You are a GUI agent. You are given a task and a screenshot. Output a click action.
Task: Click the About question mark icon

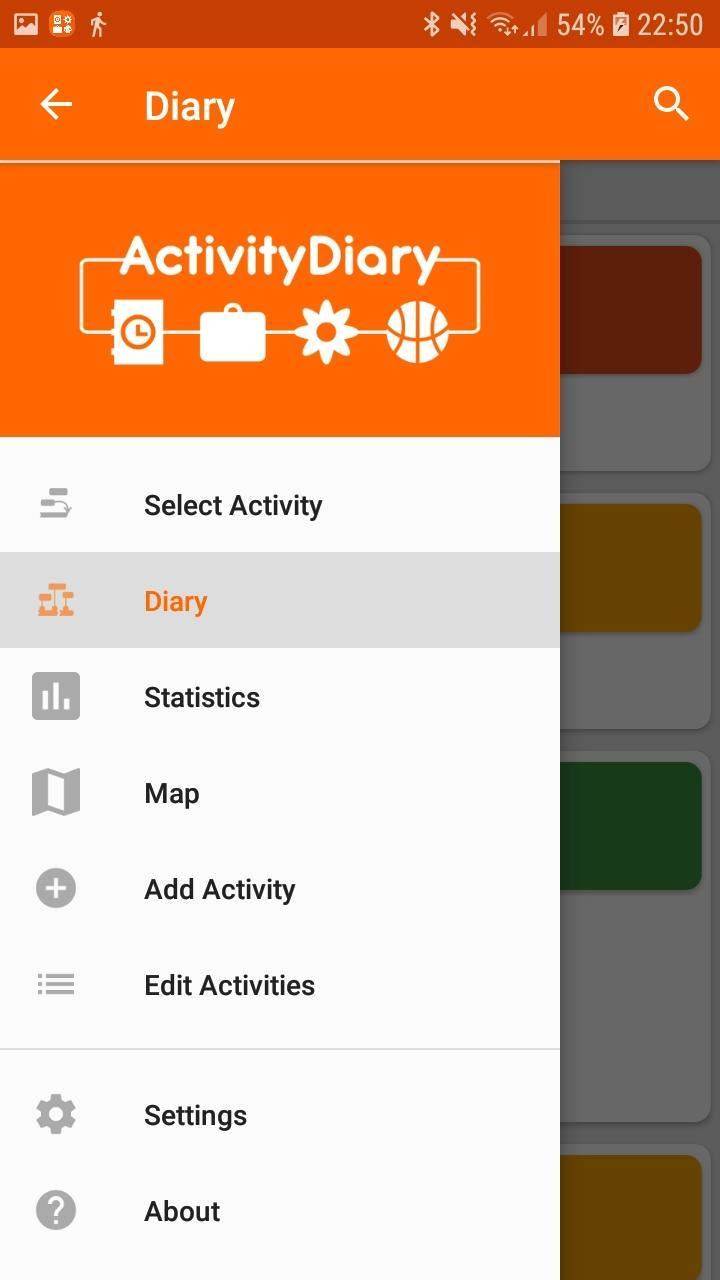click(x=55, y=1210)
